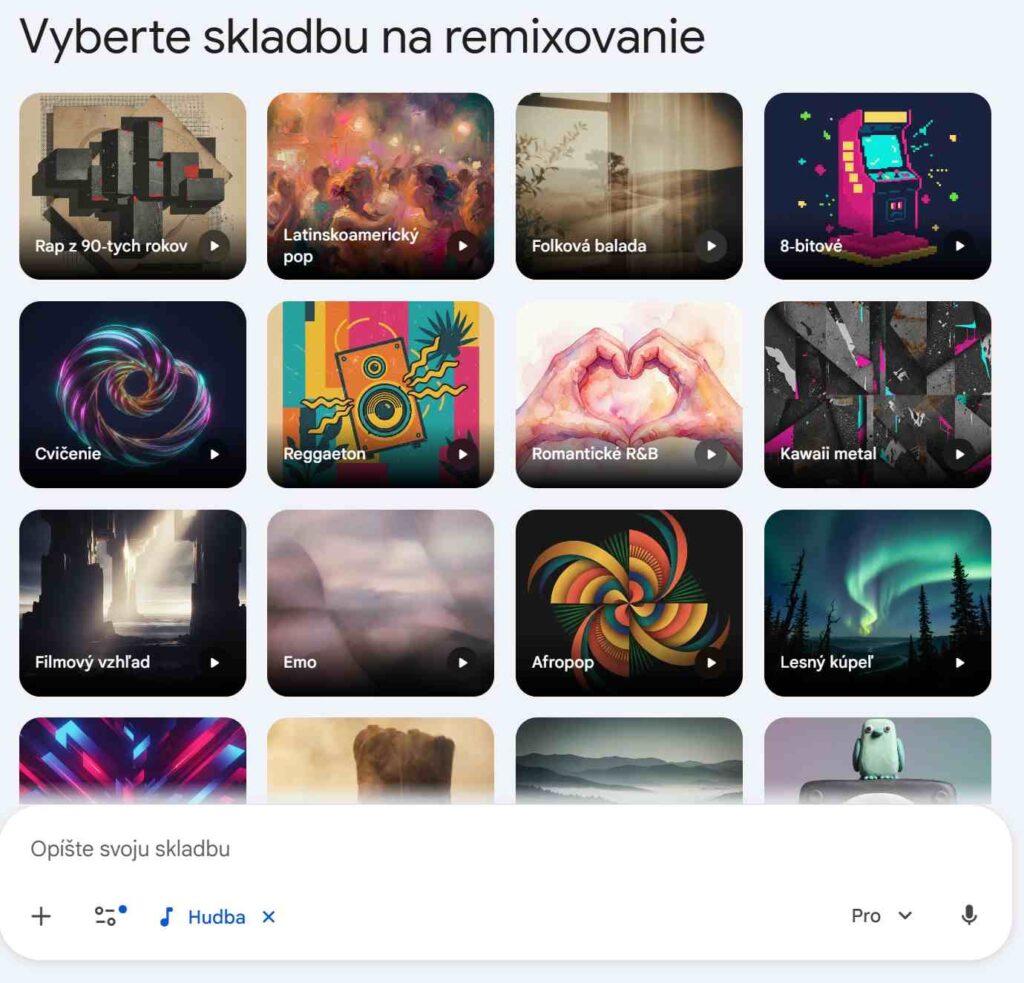Pick the Kawaii metal card

pyautogui.click(x=877, y=393)
